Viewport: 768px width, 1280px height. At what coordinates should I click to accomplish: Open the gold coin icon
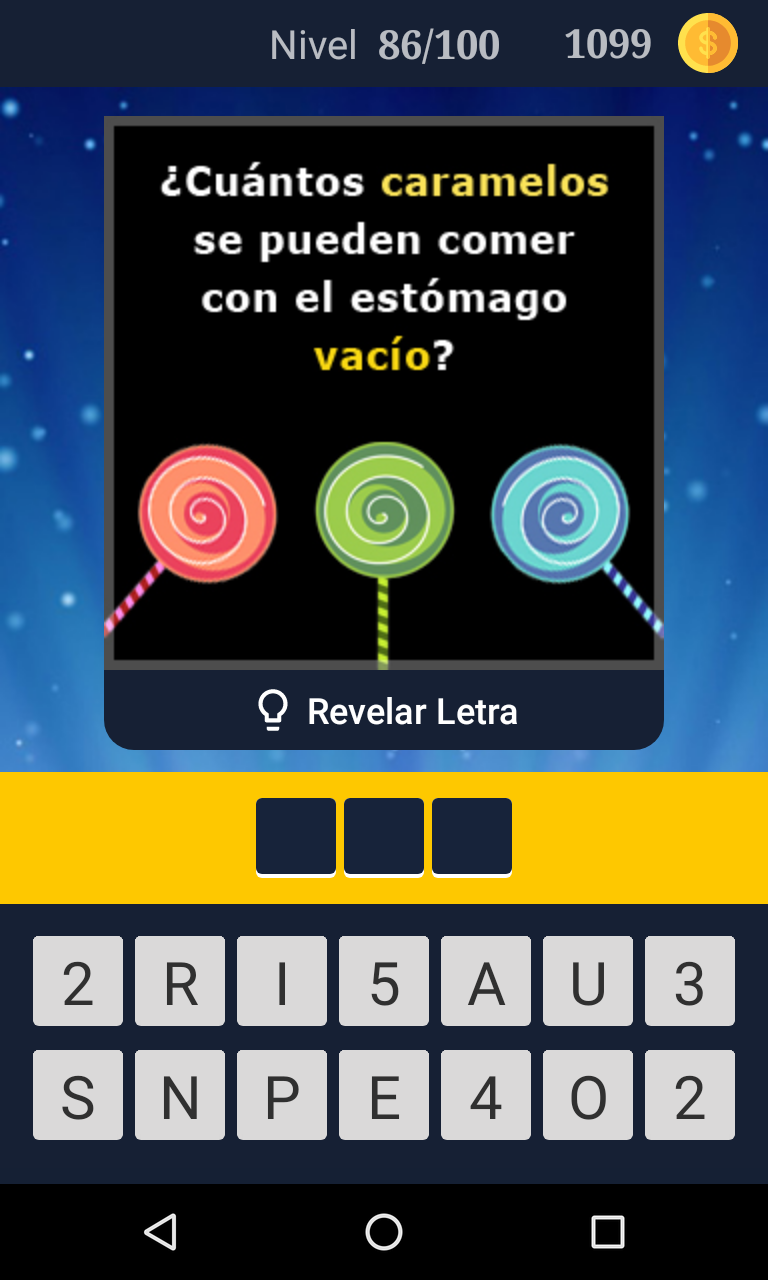point(708,44)
